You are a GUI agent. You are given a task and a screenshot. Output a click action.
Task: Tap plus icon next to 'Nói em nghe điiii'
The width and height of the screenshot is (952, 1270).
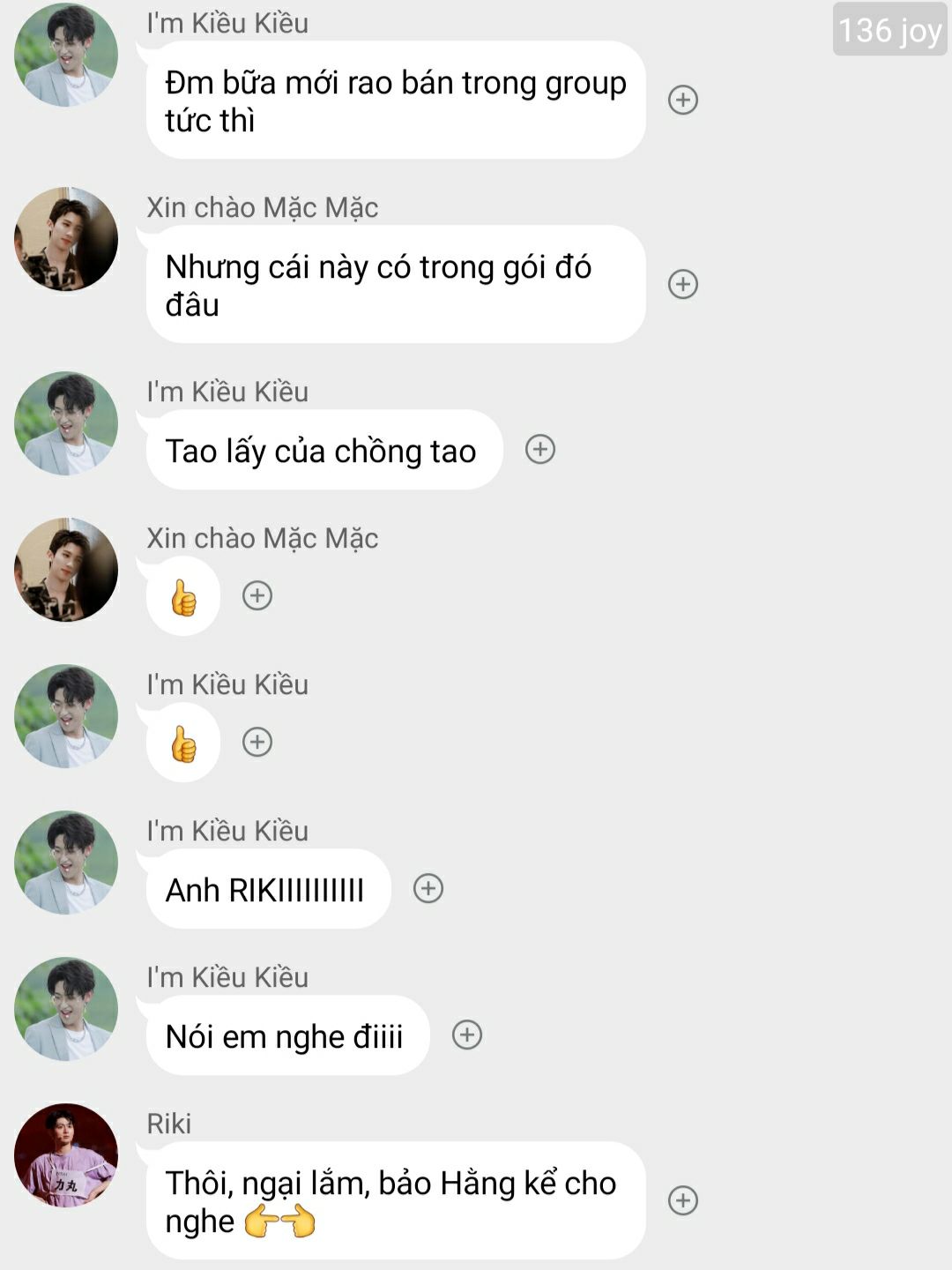(467, 1035)
